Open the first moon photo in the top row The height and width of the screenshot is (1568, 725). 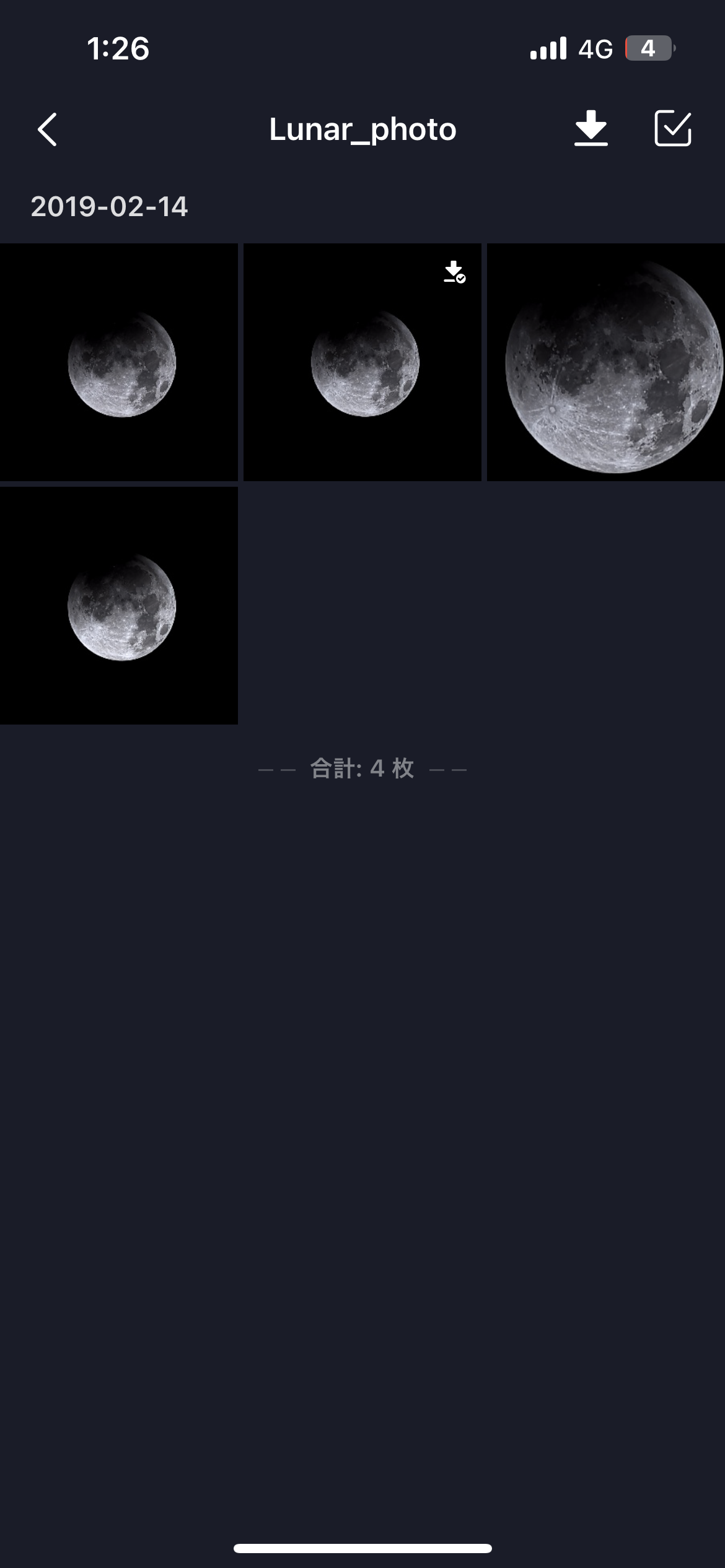click(x=119, y=362)
